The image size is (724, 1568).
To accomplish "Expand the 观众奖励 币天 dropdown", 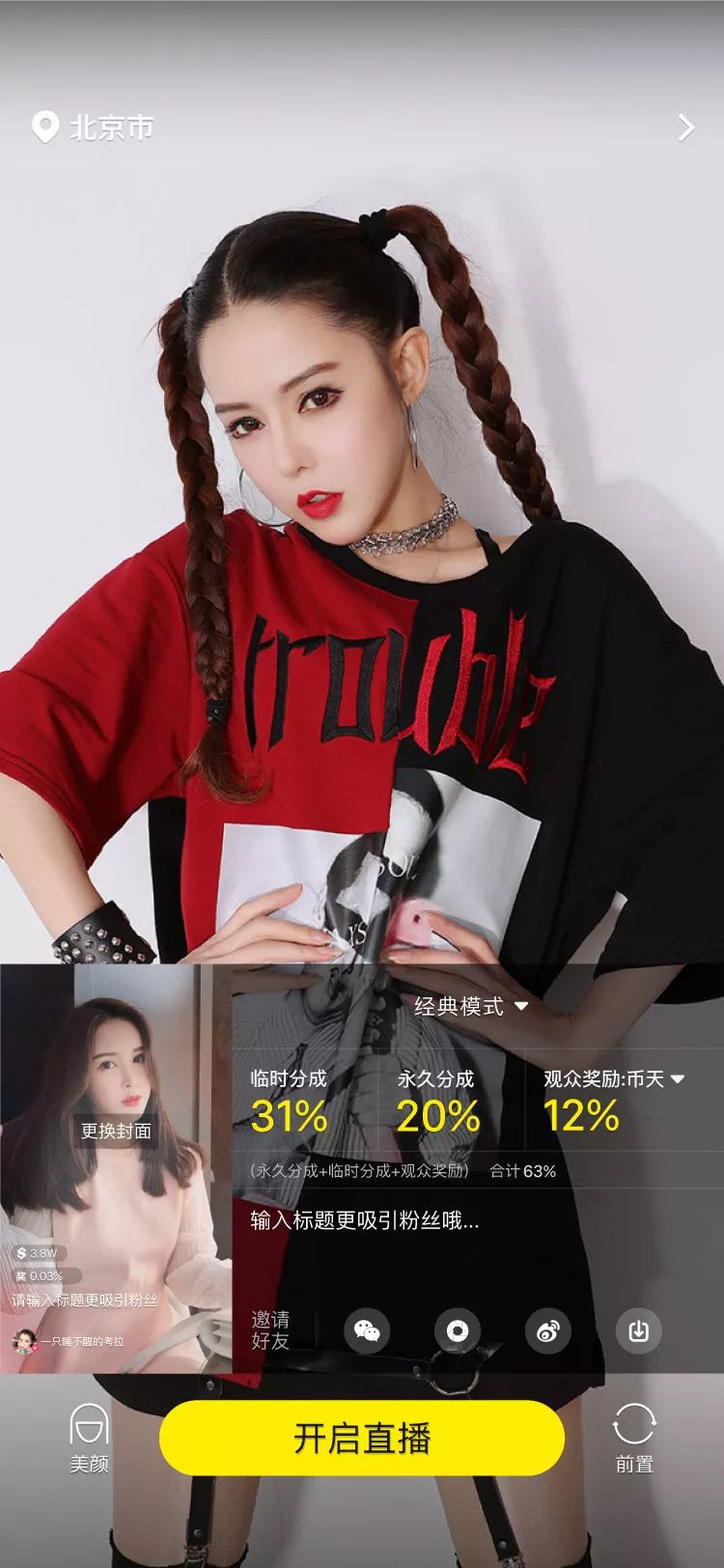I will pyautogui.click(x=614, y=1079).
